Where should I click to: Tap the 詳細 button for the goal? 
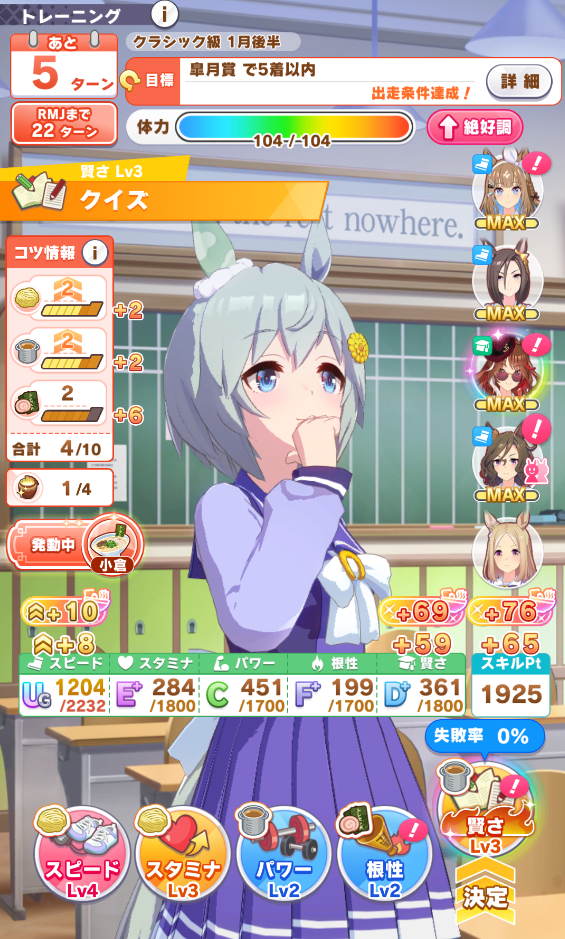519,81
